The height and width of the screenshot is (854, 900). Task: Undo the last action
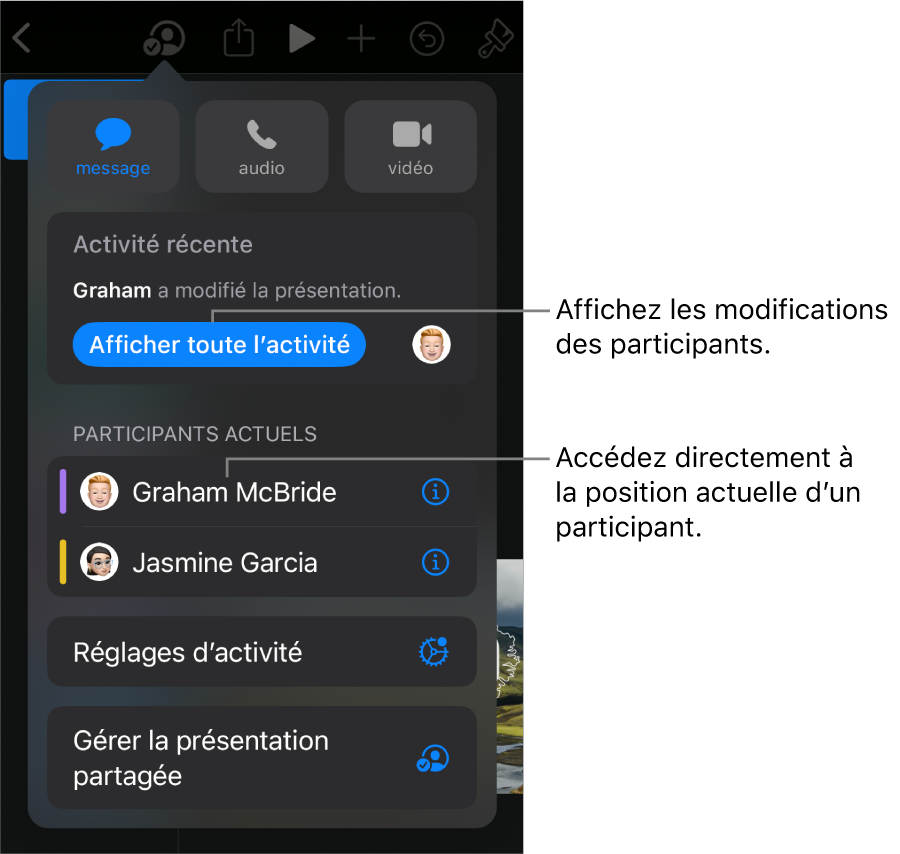click(427, 38)
